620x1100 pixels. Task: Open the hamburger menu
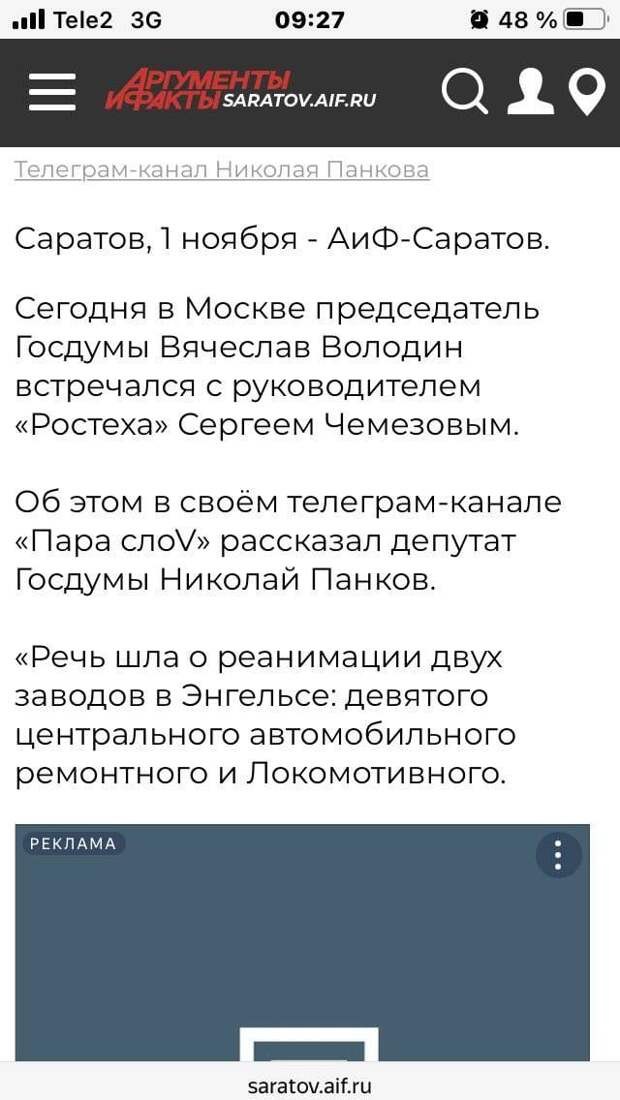tap(53, 91)
